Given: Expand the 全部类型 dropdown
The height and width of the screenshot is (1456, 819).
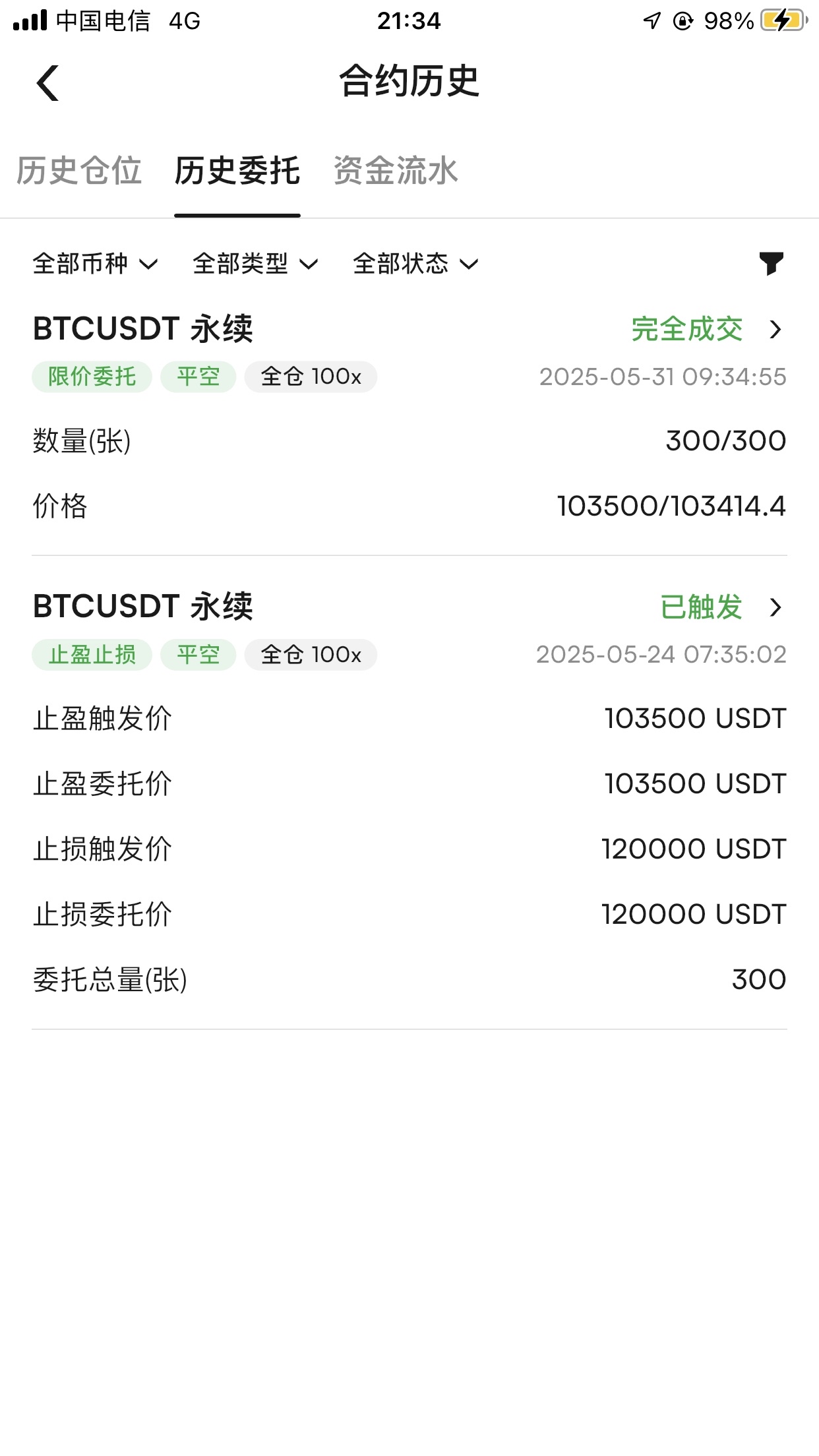Looking at the screenshot, I should 255,264.
